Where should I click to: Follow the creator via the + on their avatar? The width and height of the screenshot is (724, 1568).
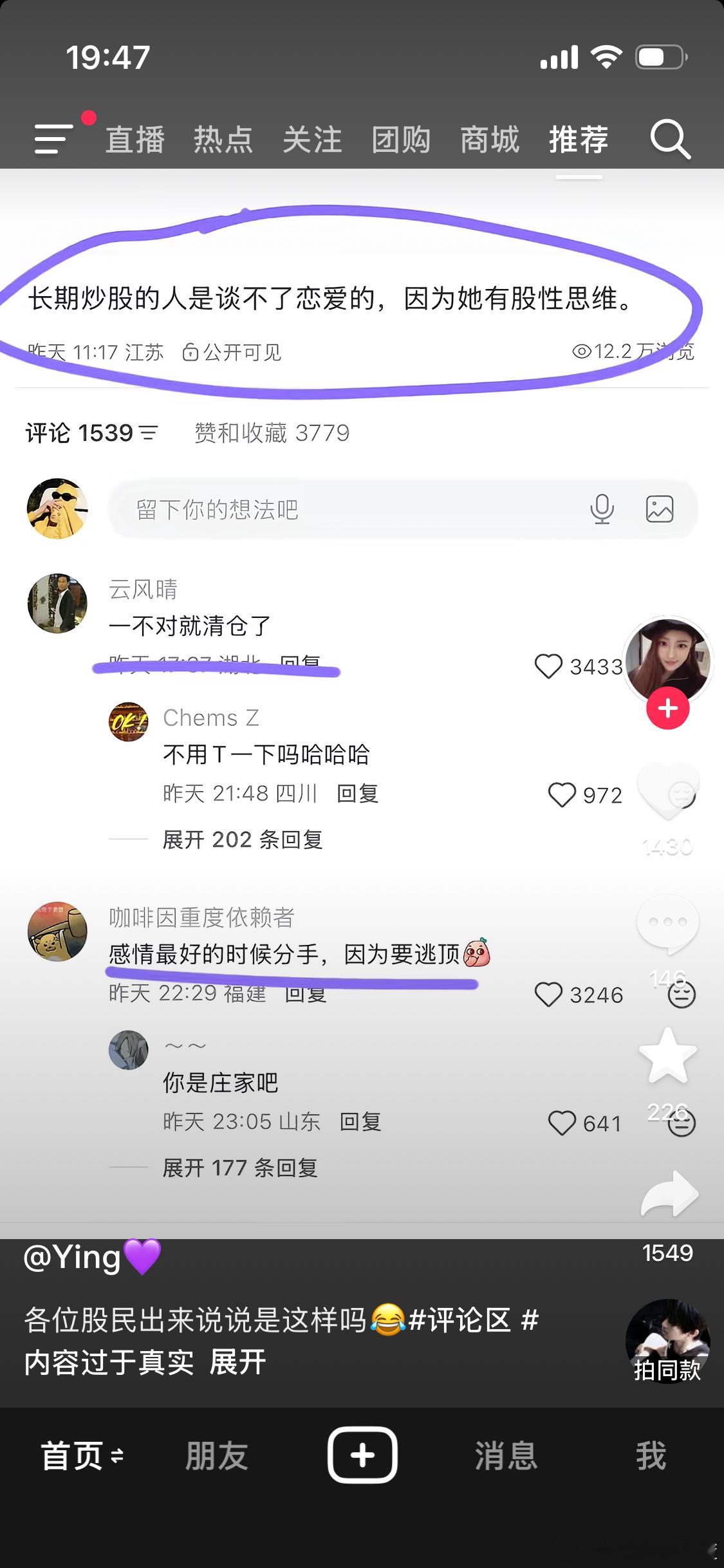669,707
